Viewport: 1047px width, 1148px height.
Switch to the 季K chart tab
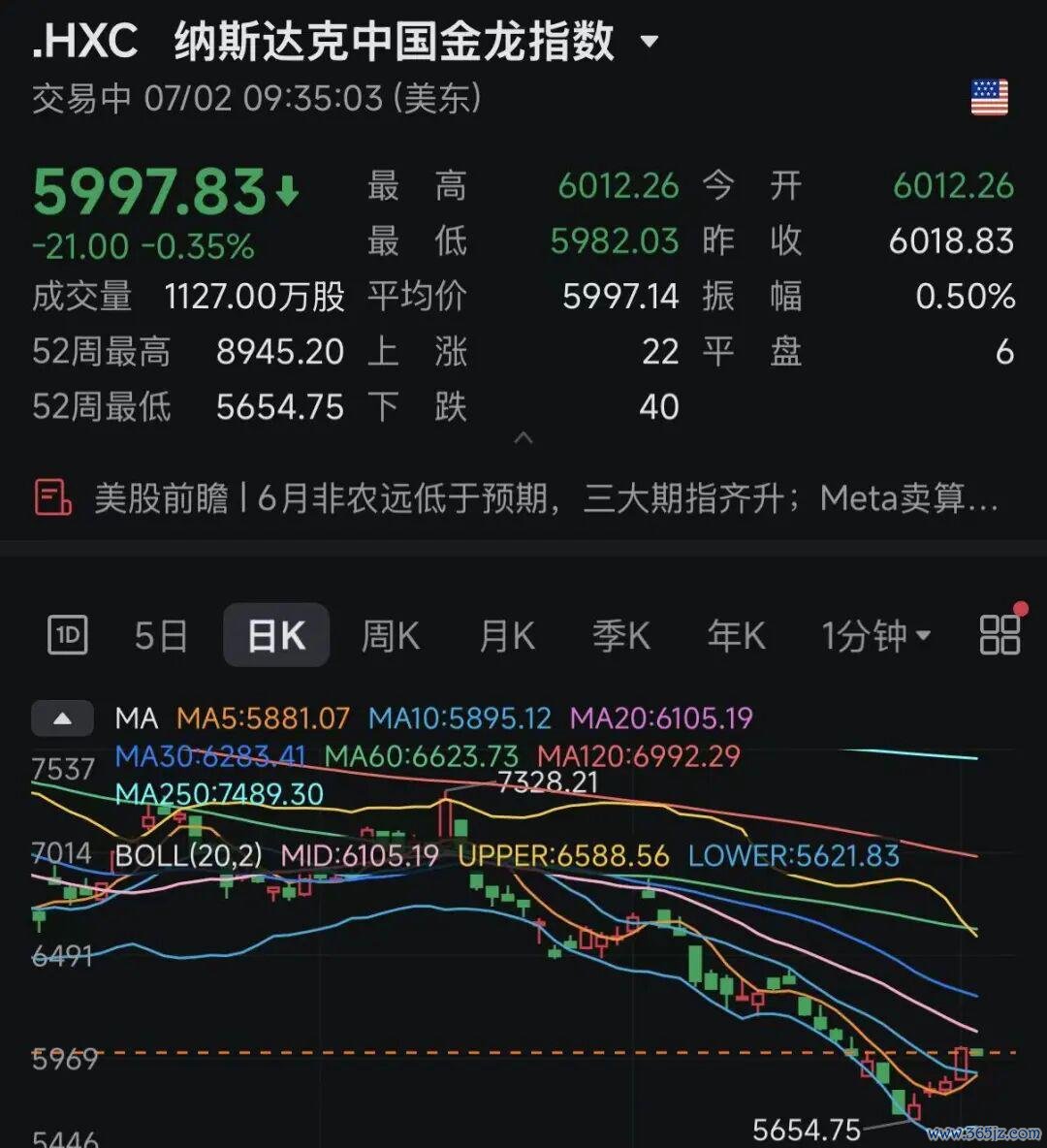pos(621,635)
